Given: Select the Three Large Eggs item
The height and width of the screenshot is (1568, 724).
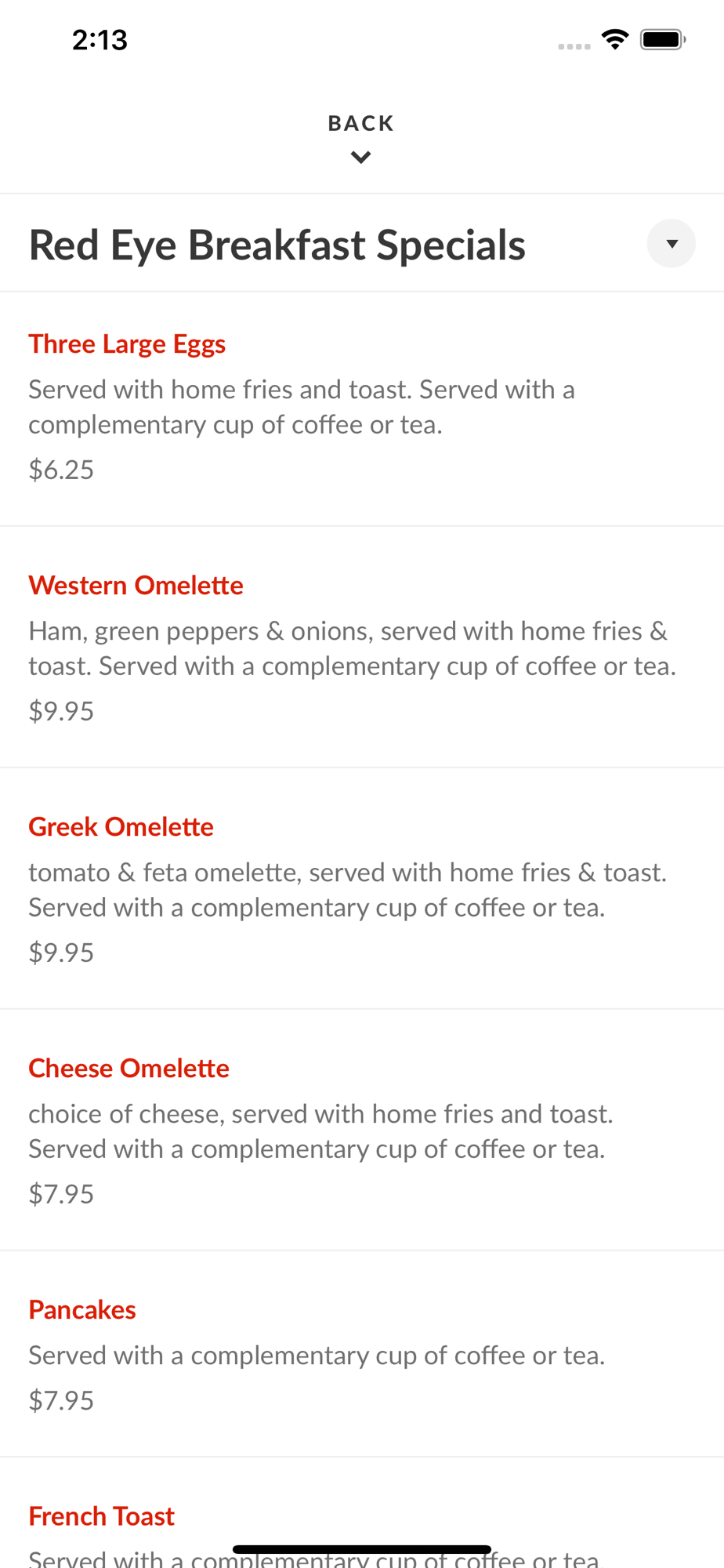Looking at the screenshot, I should pyautogui.click(x=127, y=344).
